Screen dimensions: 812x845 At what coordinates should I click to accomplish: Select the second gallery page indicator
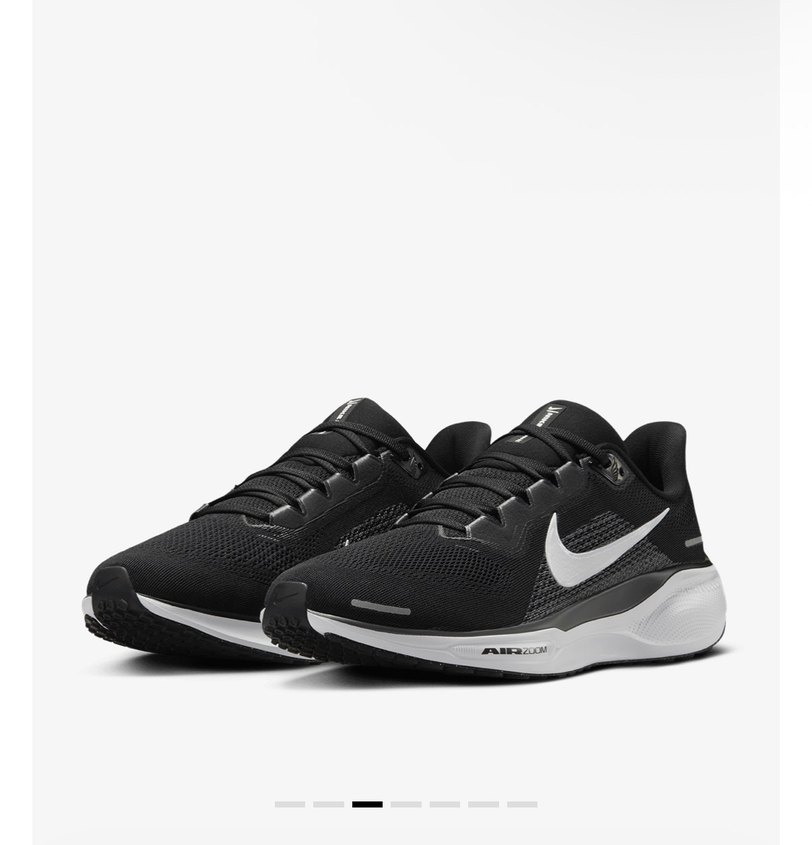pos(329,805)
